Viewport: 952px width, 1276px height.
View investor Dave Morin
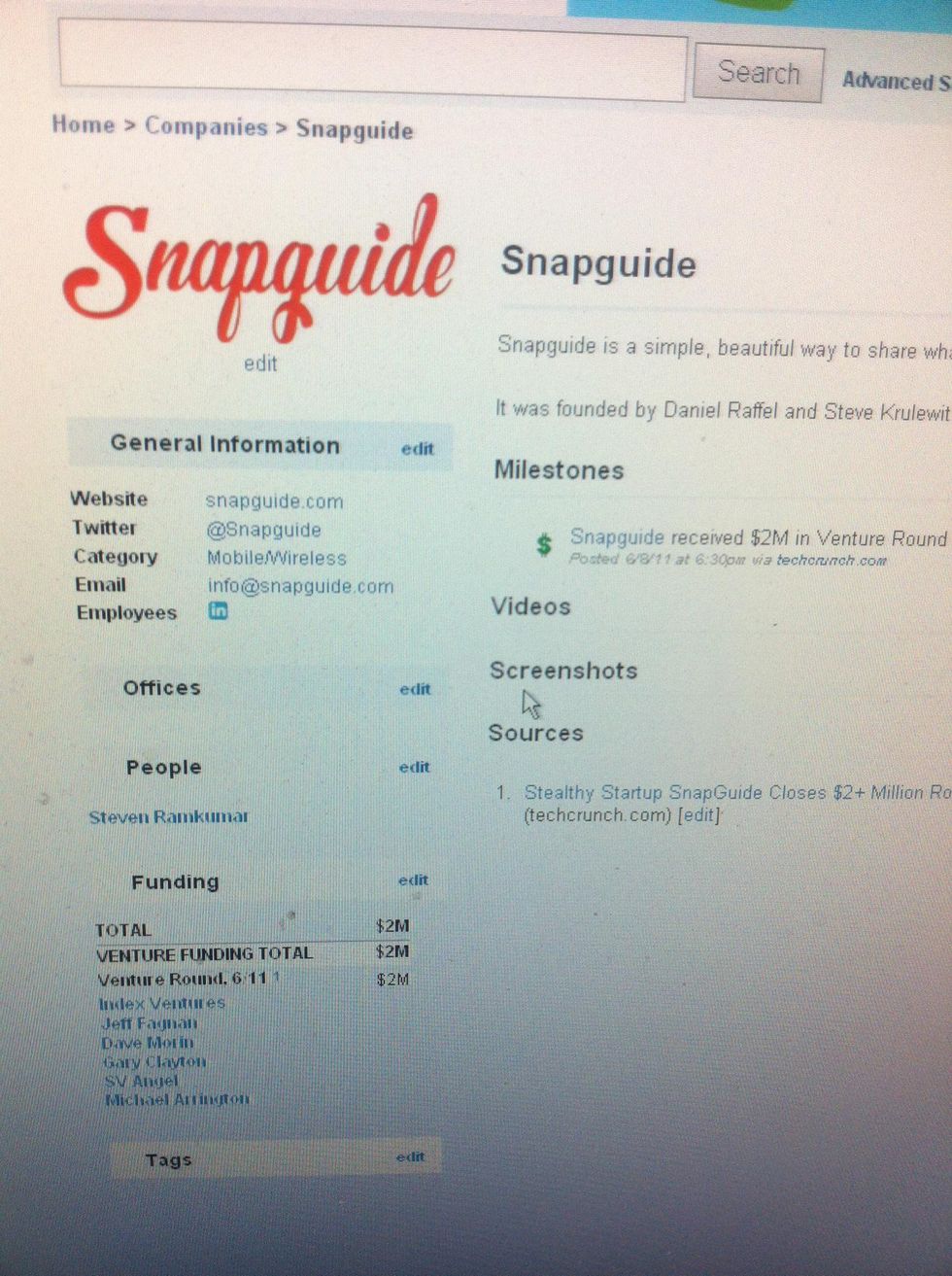(x=148, y=1043)
